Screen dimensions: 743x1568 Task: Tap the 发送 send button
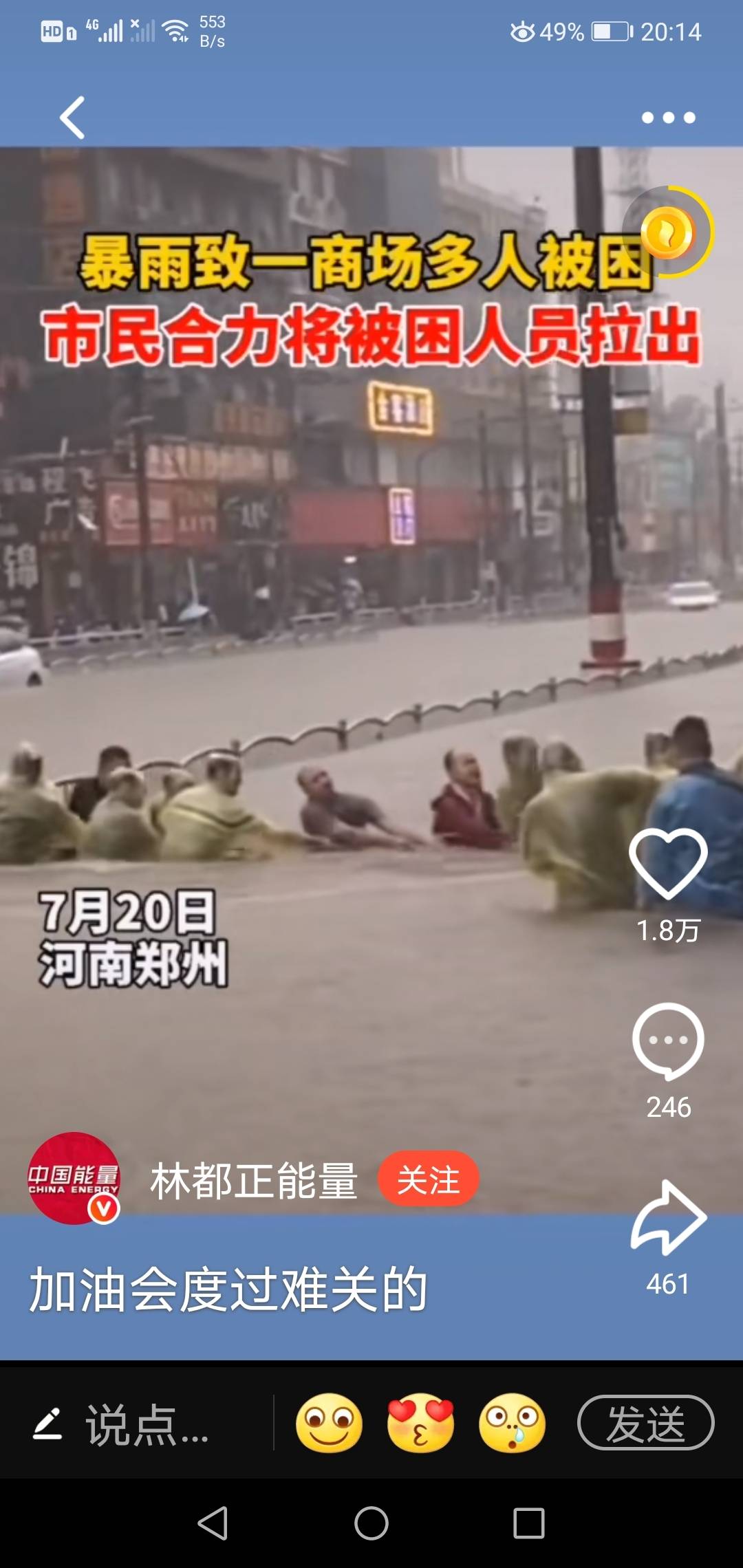click(645, 1423)
